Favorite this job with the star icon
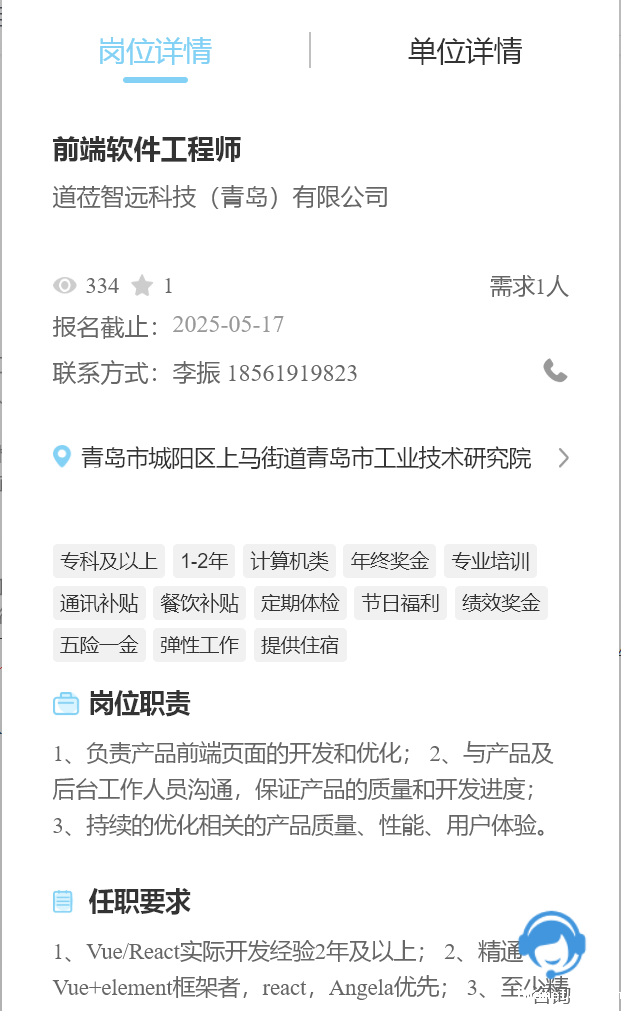The height and width of the screenshot is (1011, 621). (142, 286)
